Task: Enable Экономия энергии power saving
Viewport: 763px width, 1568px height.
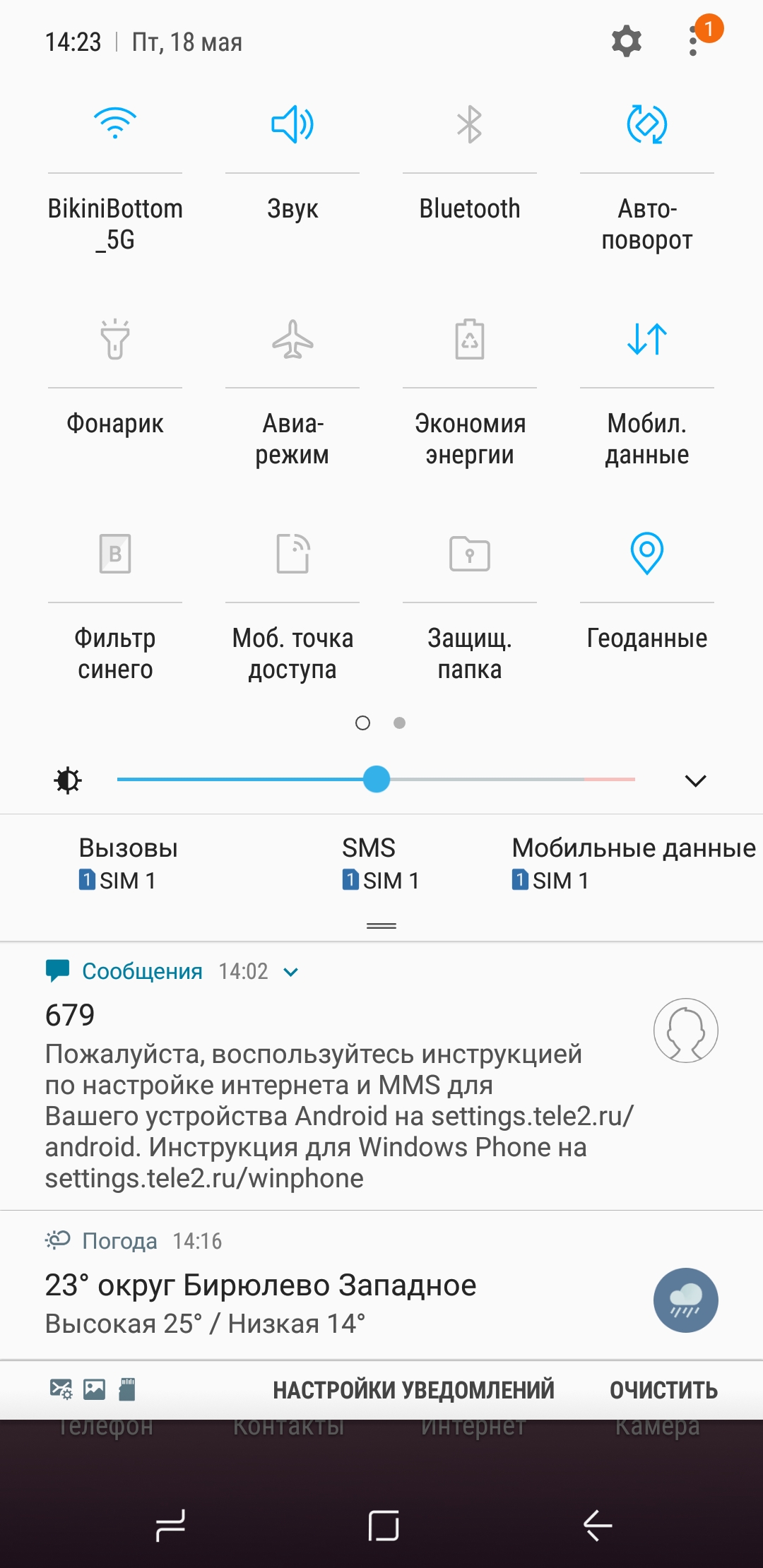Action: click(x=470, y=340)
